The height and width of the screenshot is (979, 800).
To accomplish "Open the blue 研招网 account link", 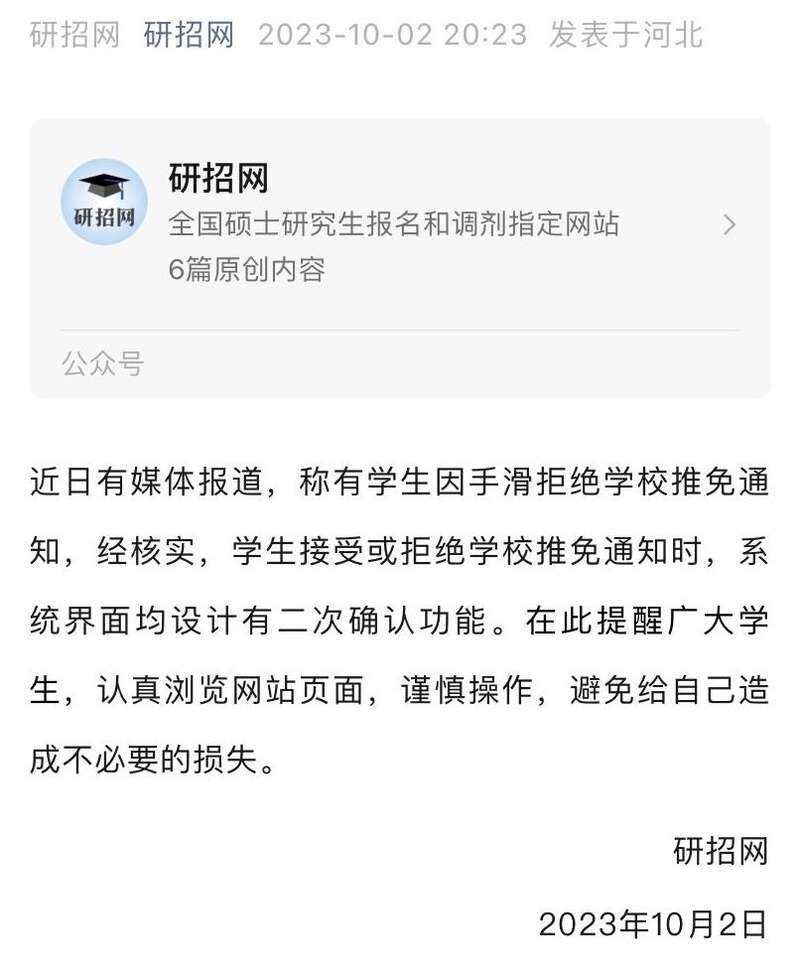I will pos(189,35).
